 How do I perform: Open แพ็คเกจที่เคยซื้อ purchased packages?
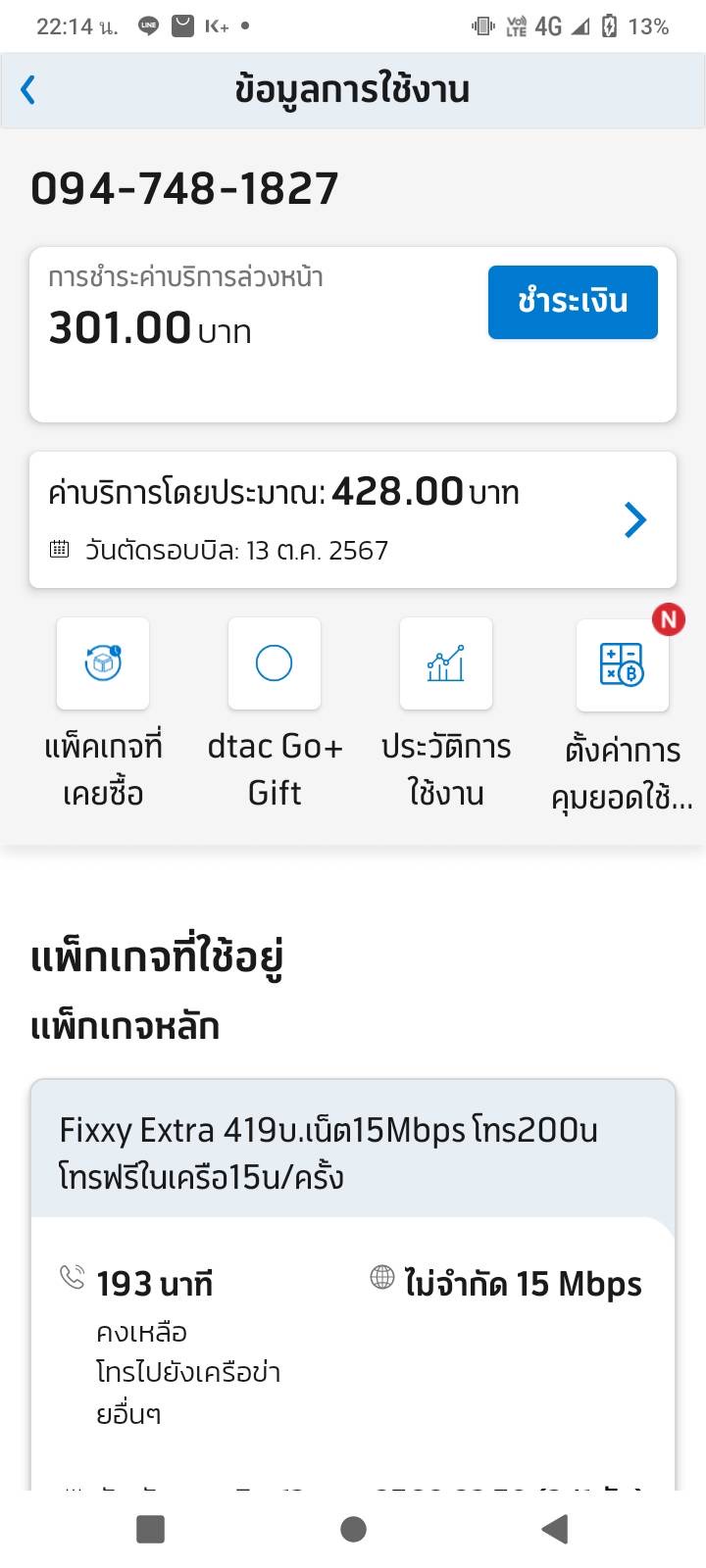[x=103, y=663]
